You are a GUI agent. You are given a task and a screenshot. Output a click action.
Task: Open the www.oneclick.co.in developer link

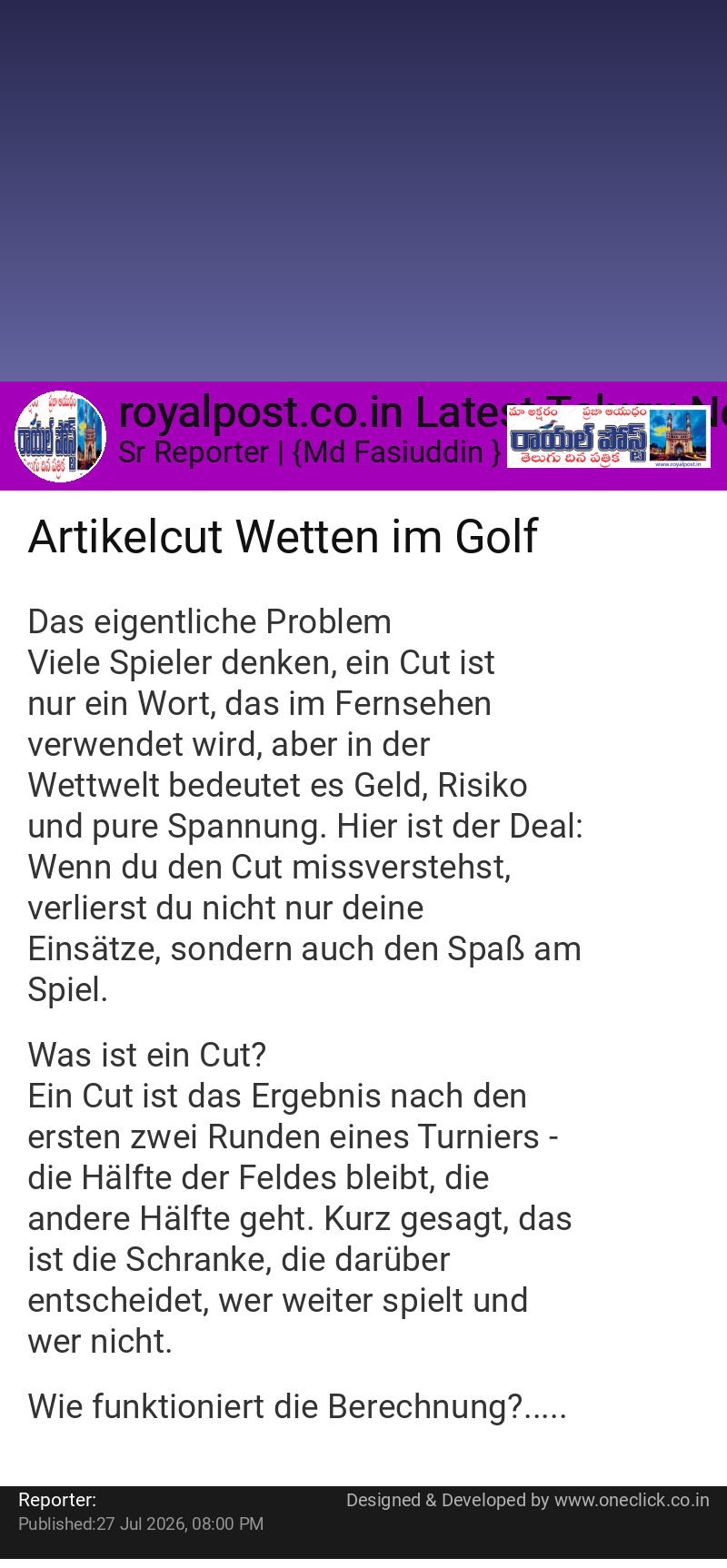(x=632, y=1500)
